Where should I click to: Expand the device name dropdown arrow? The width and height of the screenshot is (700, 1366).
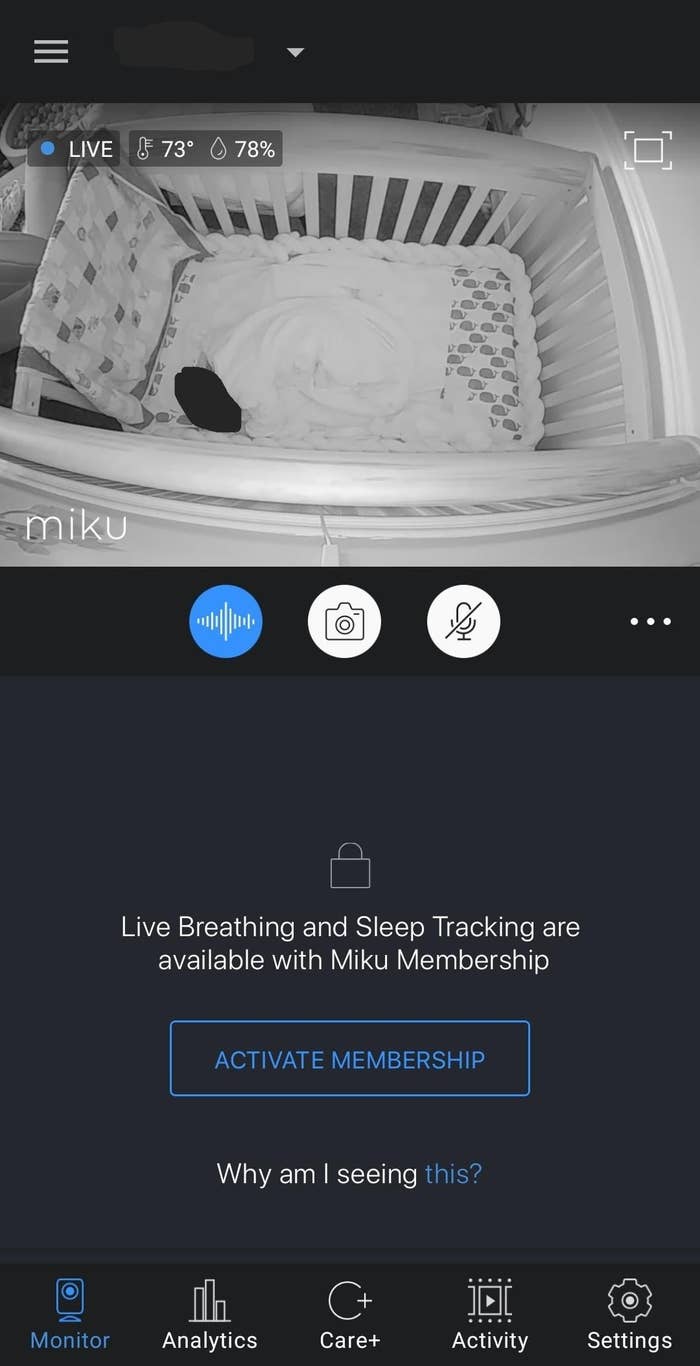click(295, 52)
